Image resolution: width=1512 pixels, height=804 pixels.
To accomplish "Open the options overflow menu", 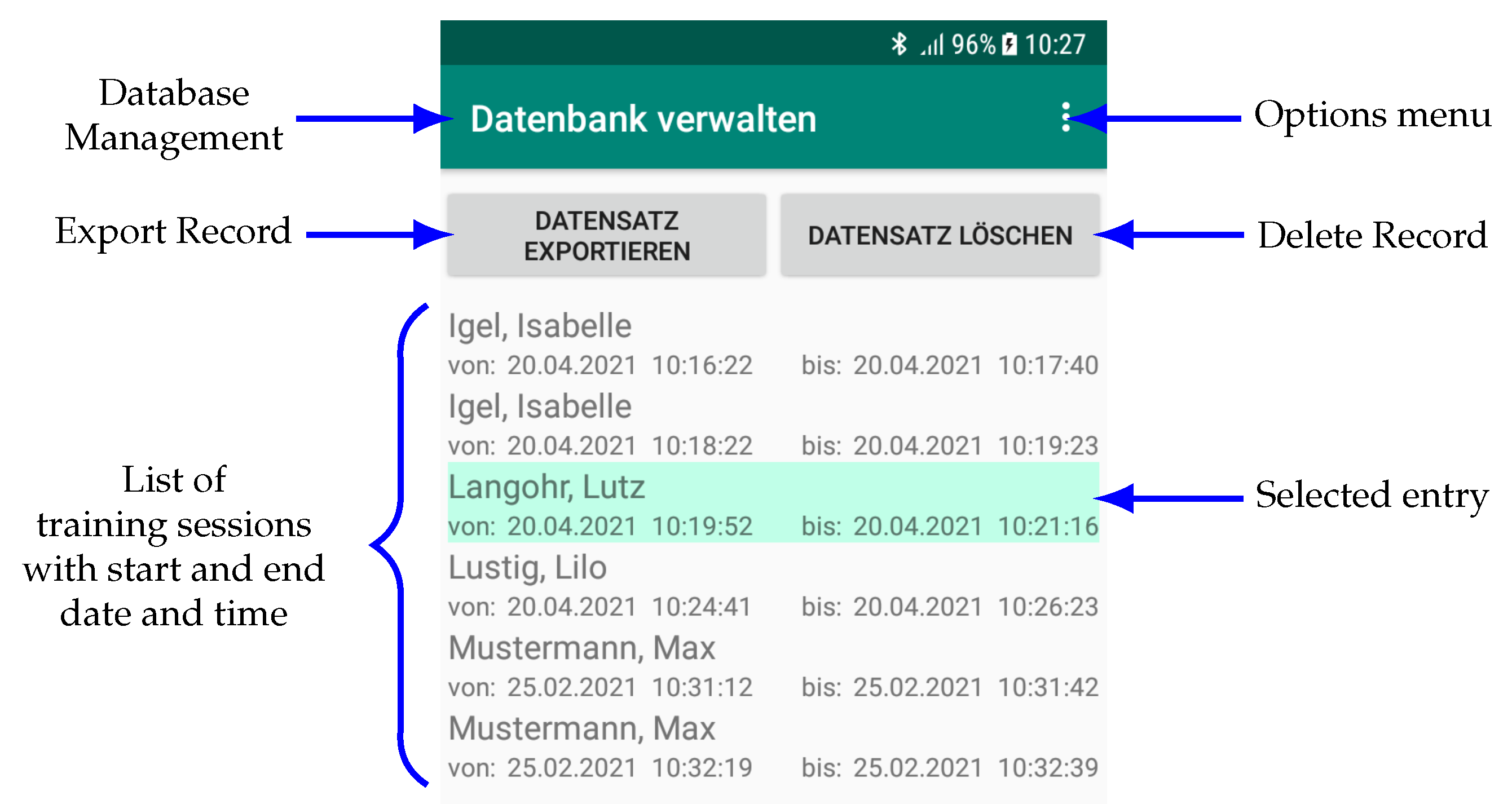I will tap(1065, 117).
